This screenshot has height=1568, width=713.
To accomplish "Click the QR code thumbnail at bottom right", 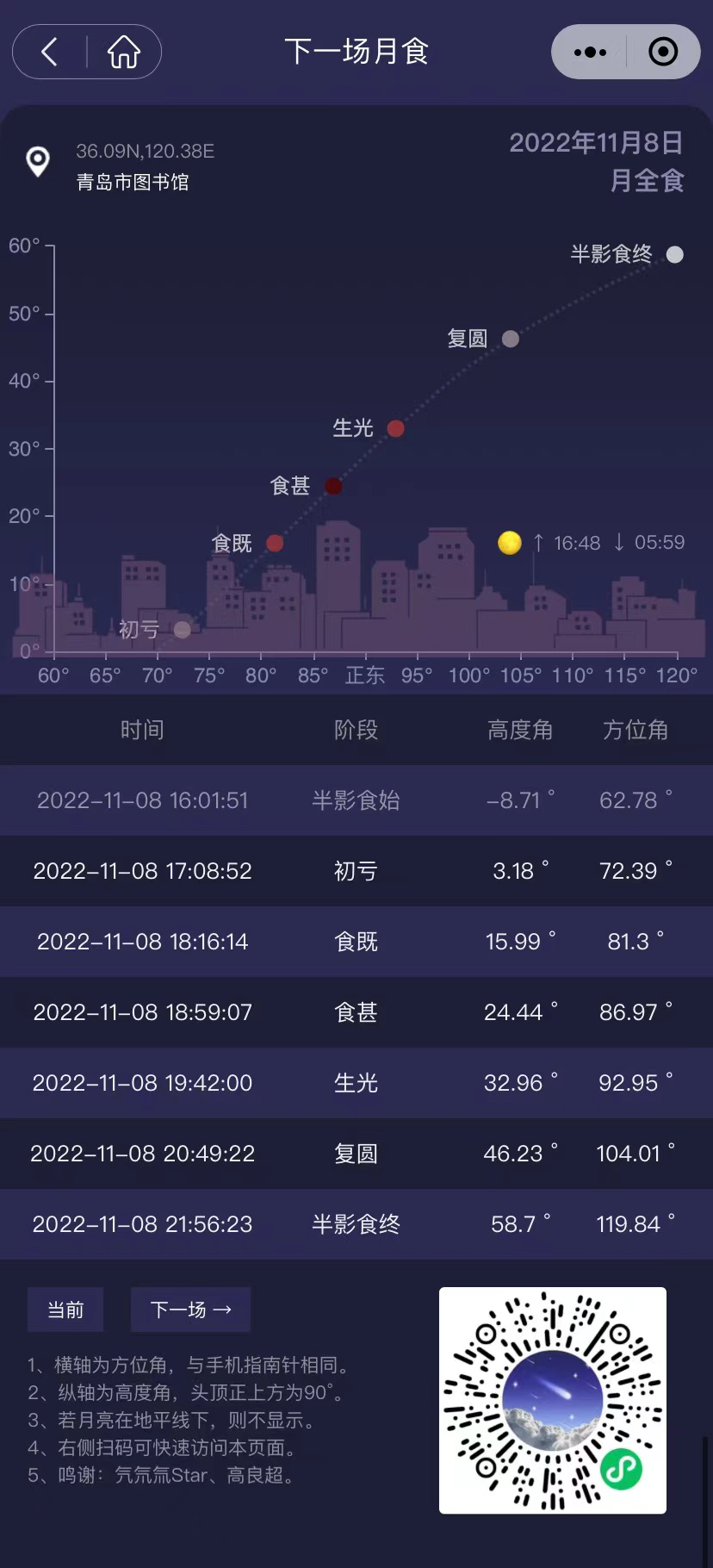I will pyautogui.click(x=552, y=1401).
